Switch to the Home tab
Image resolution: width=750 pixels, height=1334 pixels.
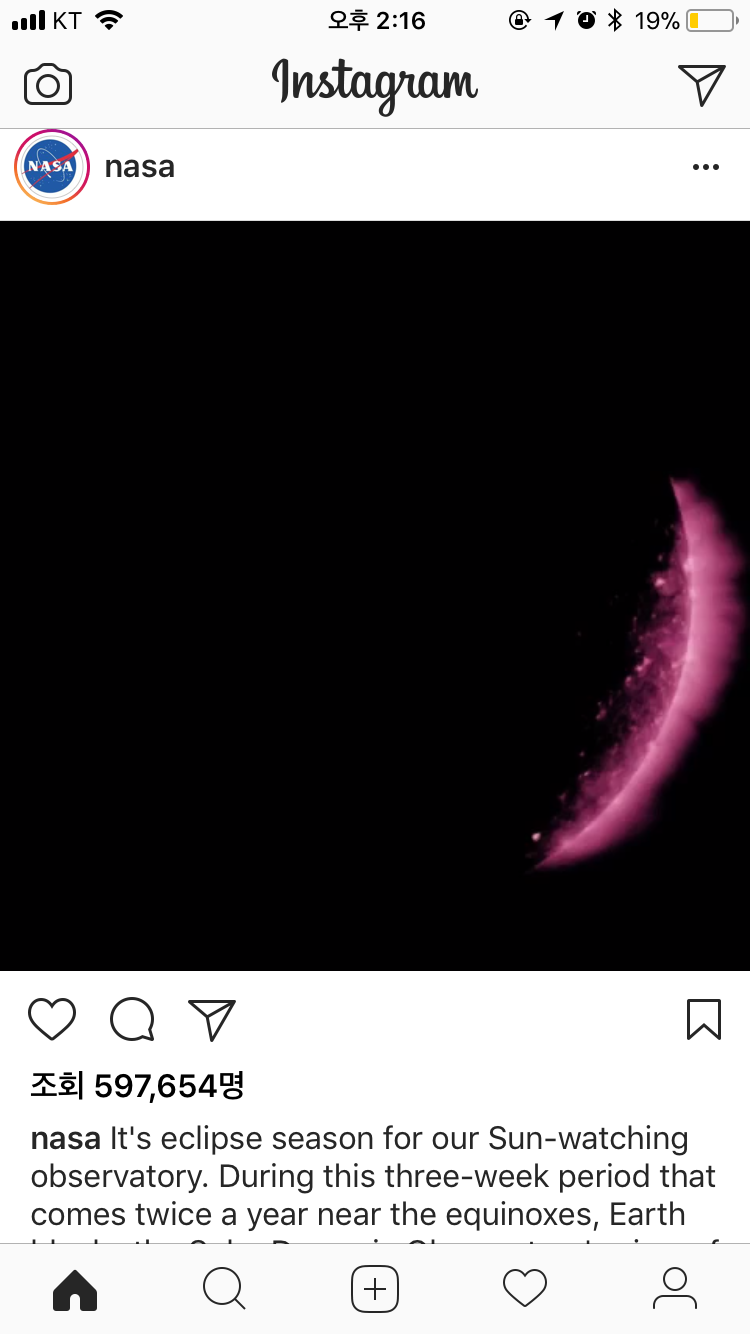(x=75, y=1289)
